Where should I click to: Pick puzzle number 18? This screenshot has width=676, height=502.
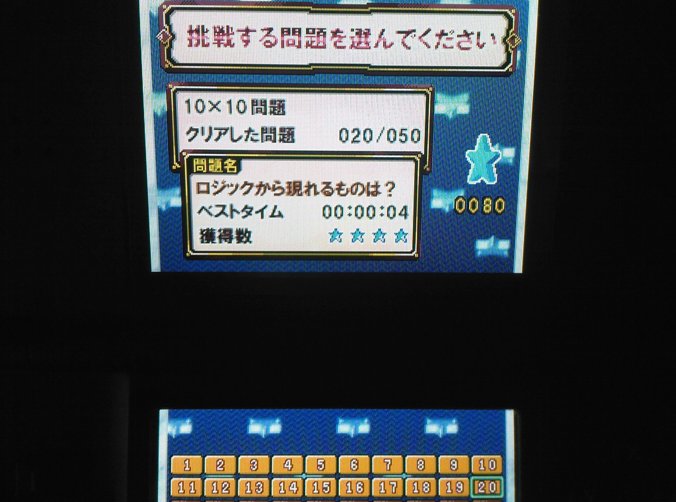click(419, 488)
